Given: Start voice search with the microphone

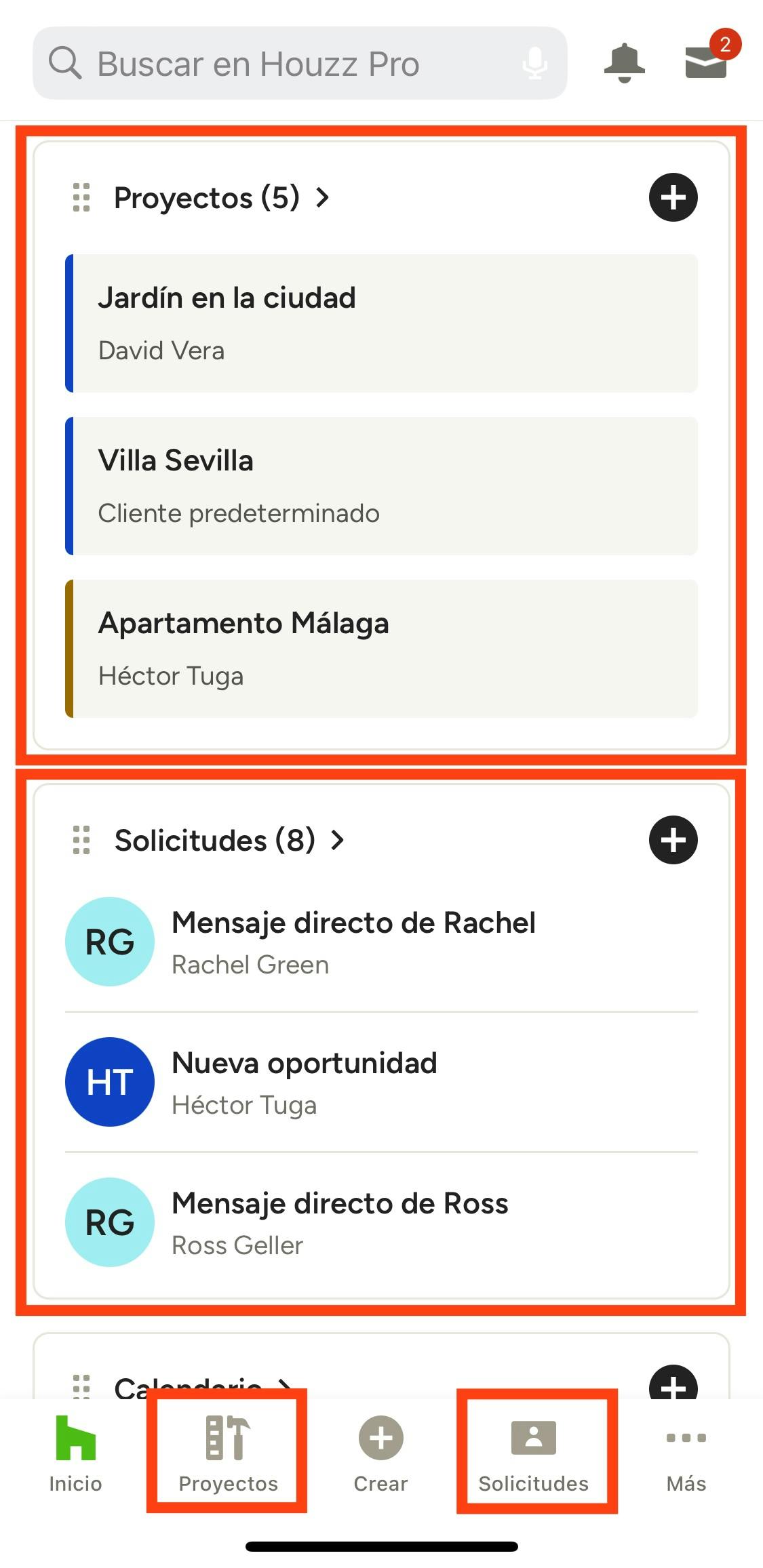Looking at the screenshot, I should click(535, 64).
